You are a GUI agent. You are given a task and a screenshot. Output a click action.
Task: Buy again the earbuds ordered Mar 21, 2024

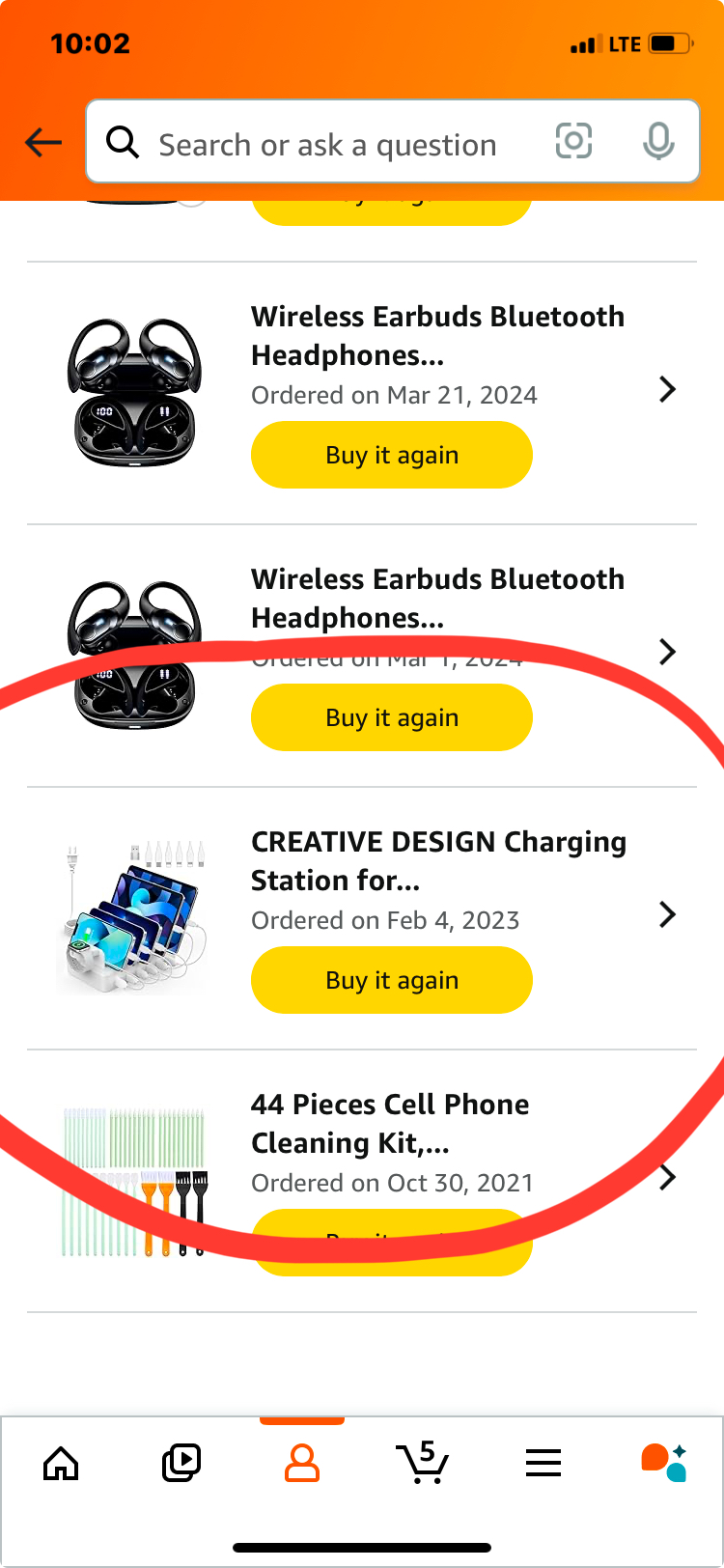391,456
